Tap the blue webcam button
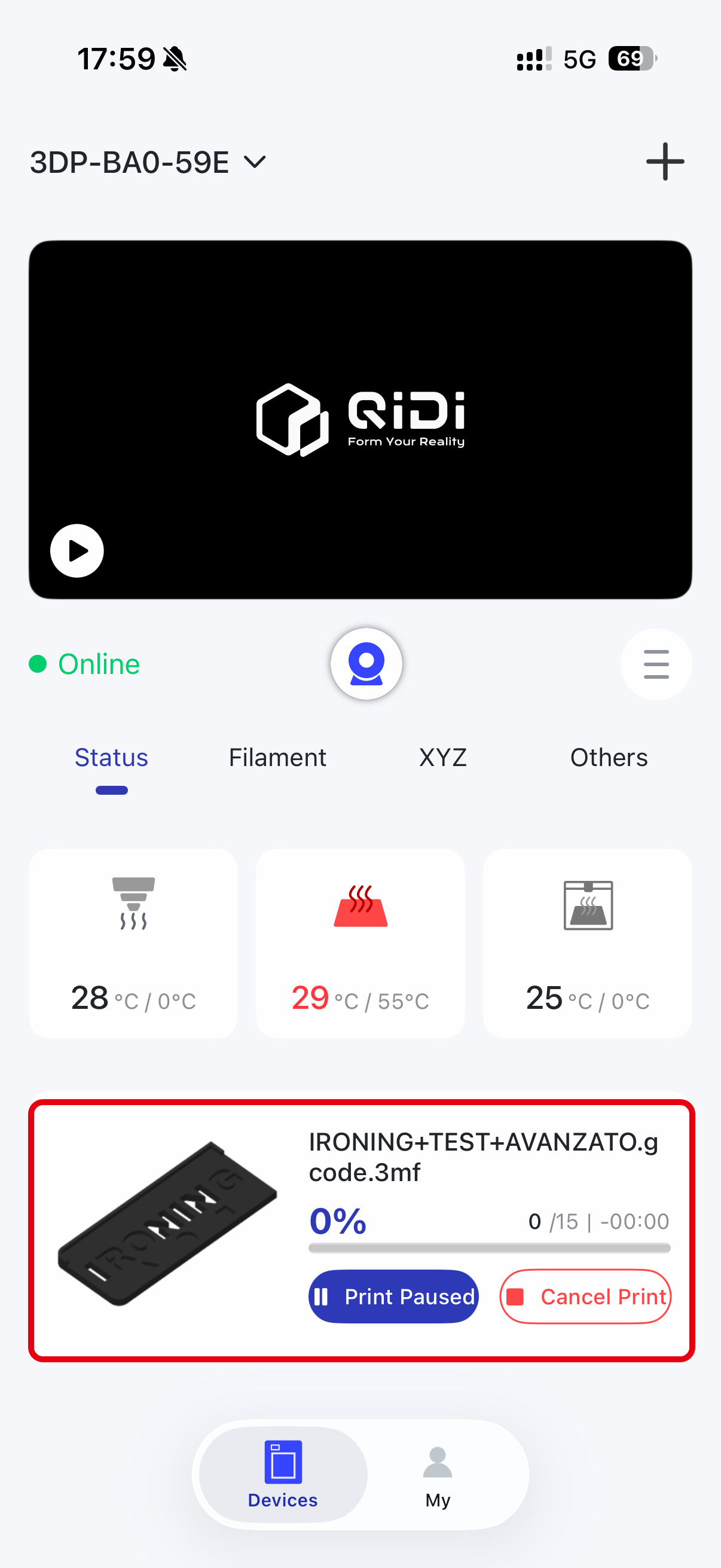 pyautogui.click(x=366, y=663)
